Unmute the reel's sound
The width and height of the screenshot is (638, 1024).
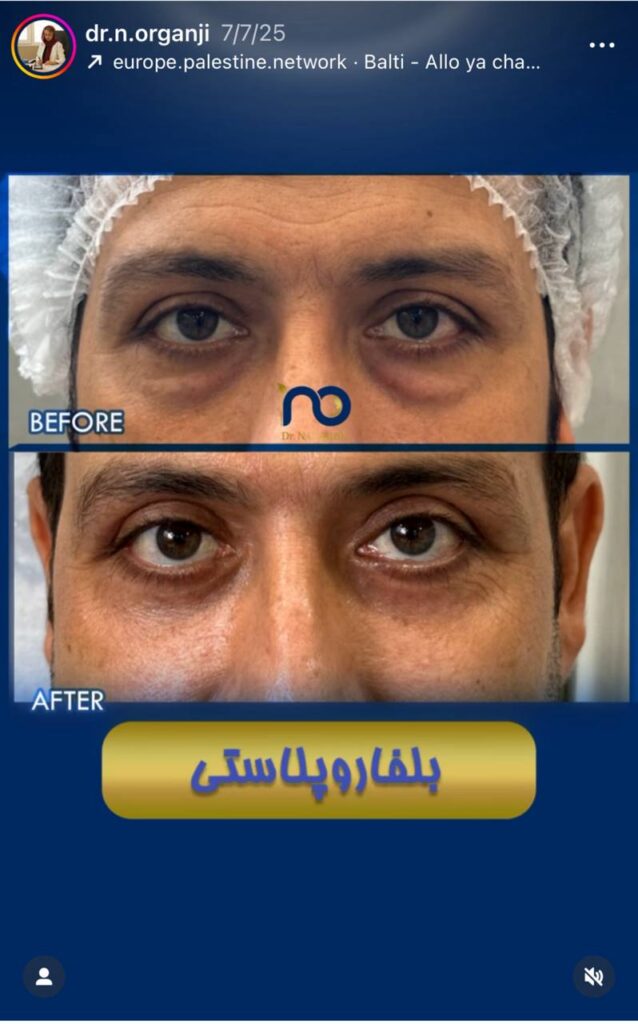(x=593, y=977)
